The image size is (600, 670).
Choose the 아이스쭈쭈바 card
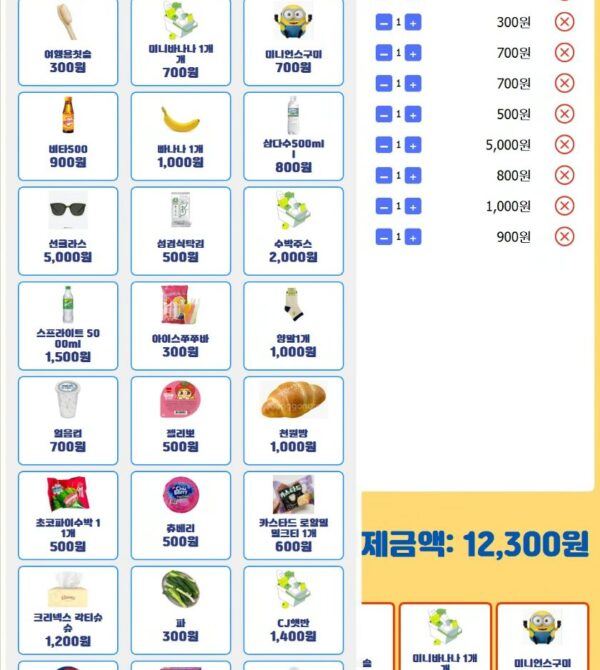[180, 325]
